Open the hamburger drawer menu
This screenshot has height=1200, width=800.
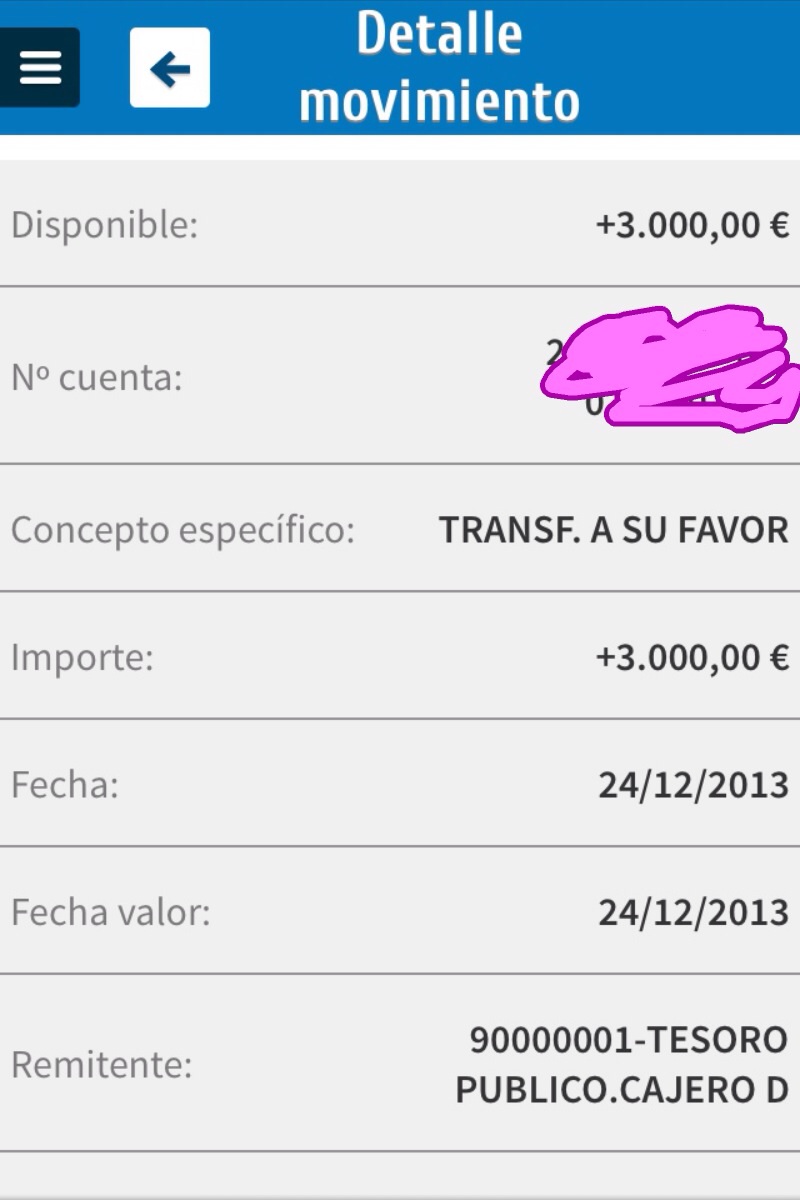pos(39,68)
